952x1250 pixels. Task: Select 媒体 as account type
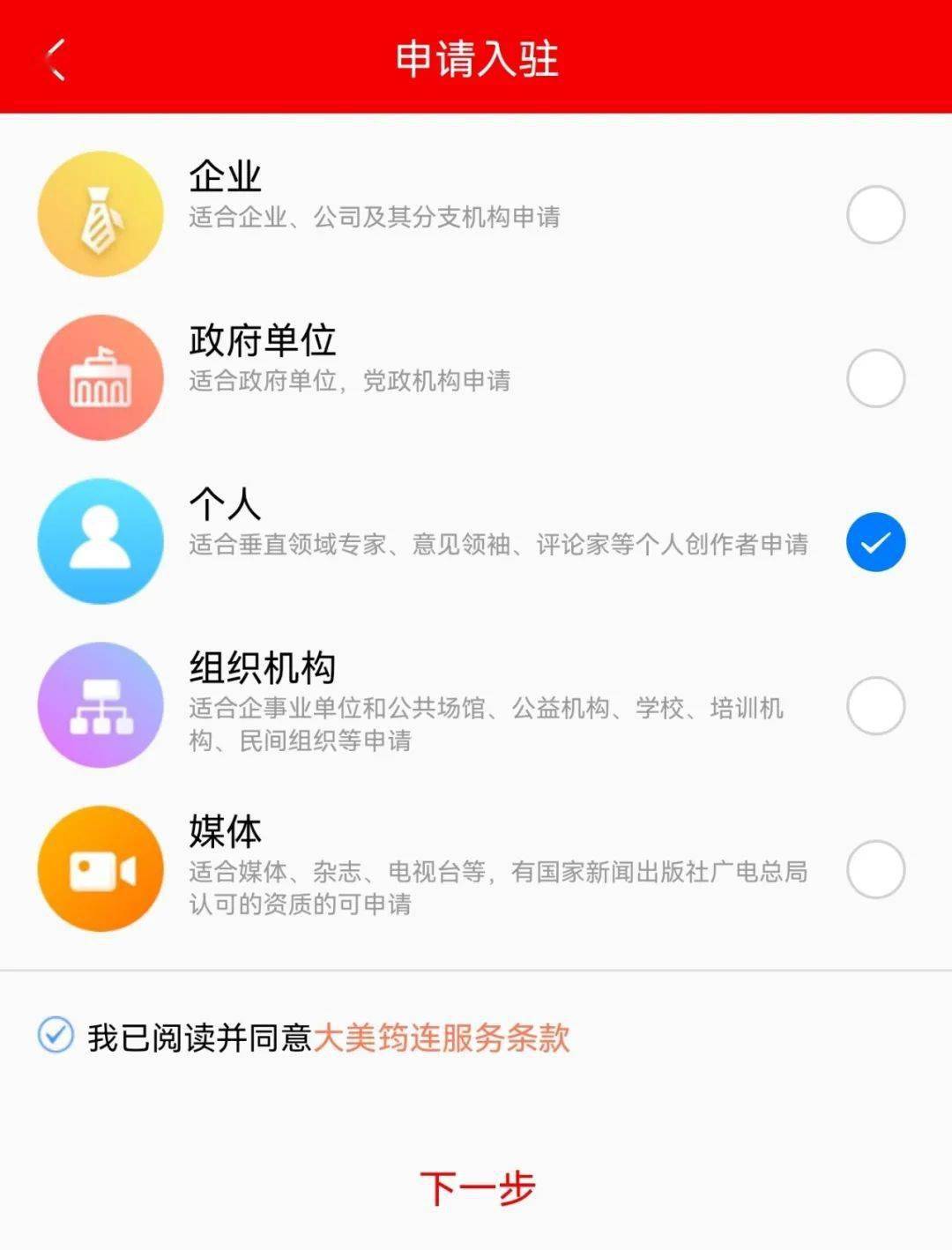point(875,869)
